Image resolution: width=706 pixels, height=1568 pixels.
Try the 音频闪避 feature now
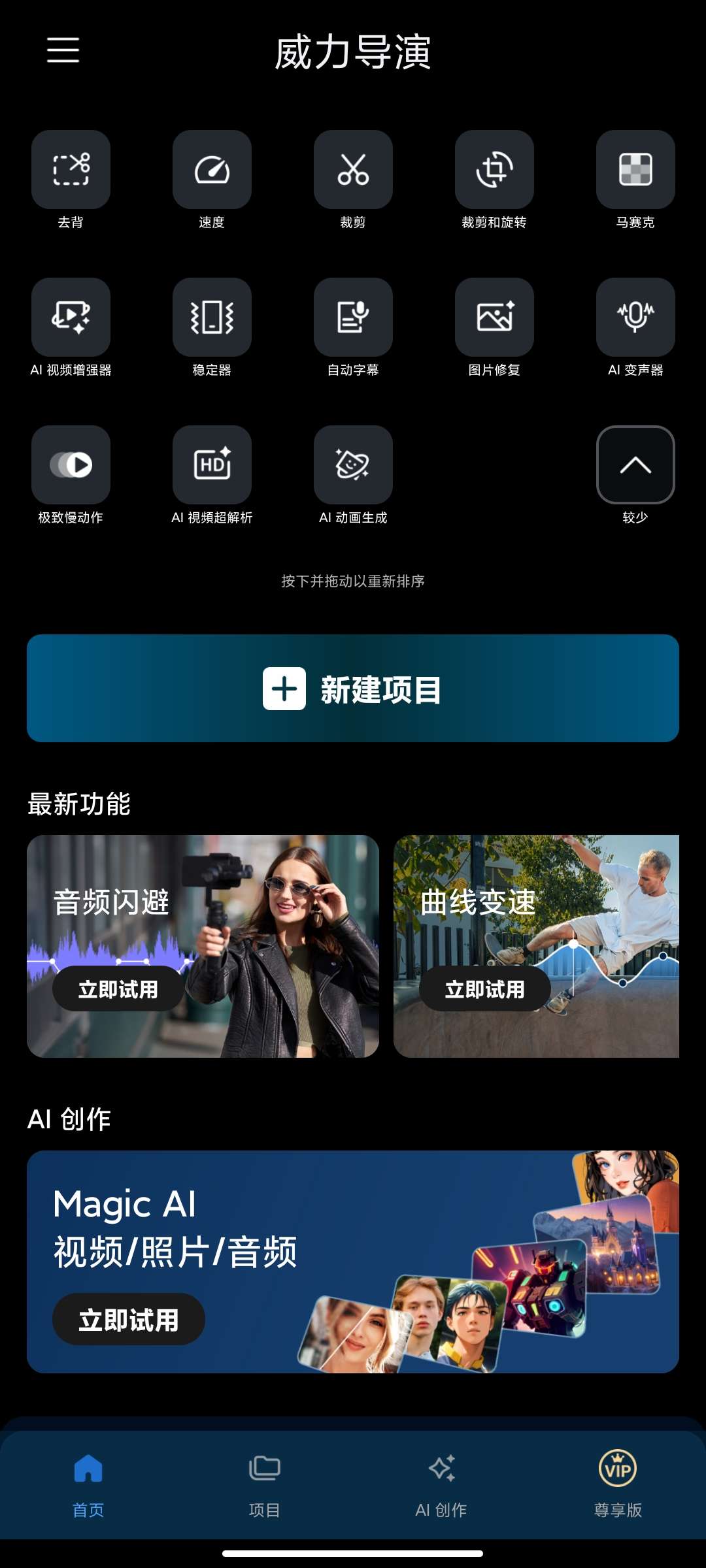[x=118, y=989]
